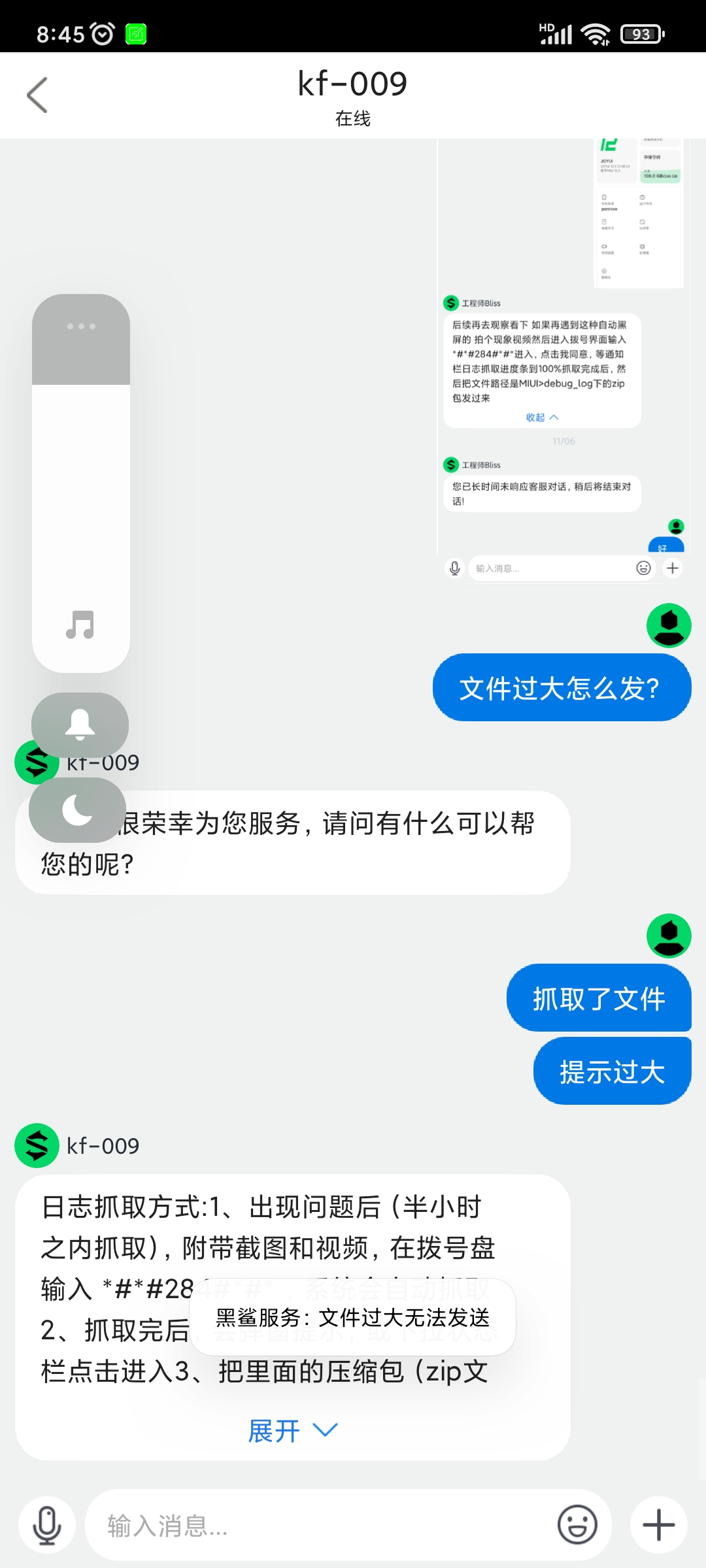Open the emoji picker
Image resolution: width=706 pixels, height=1568 pixels.
tap(577, 1526)
